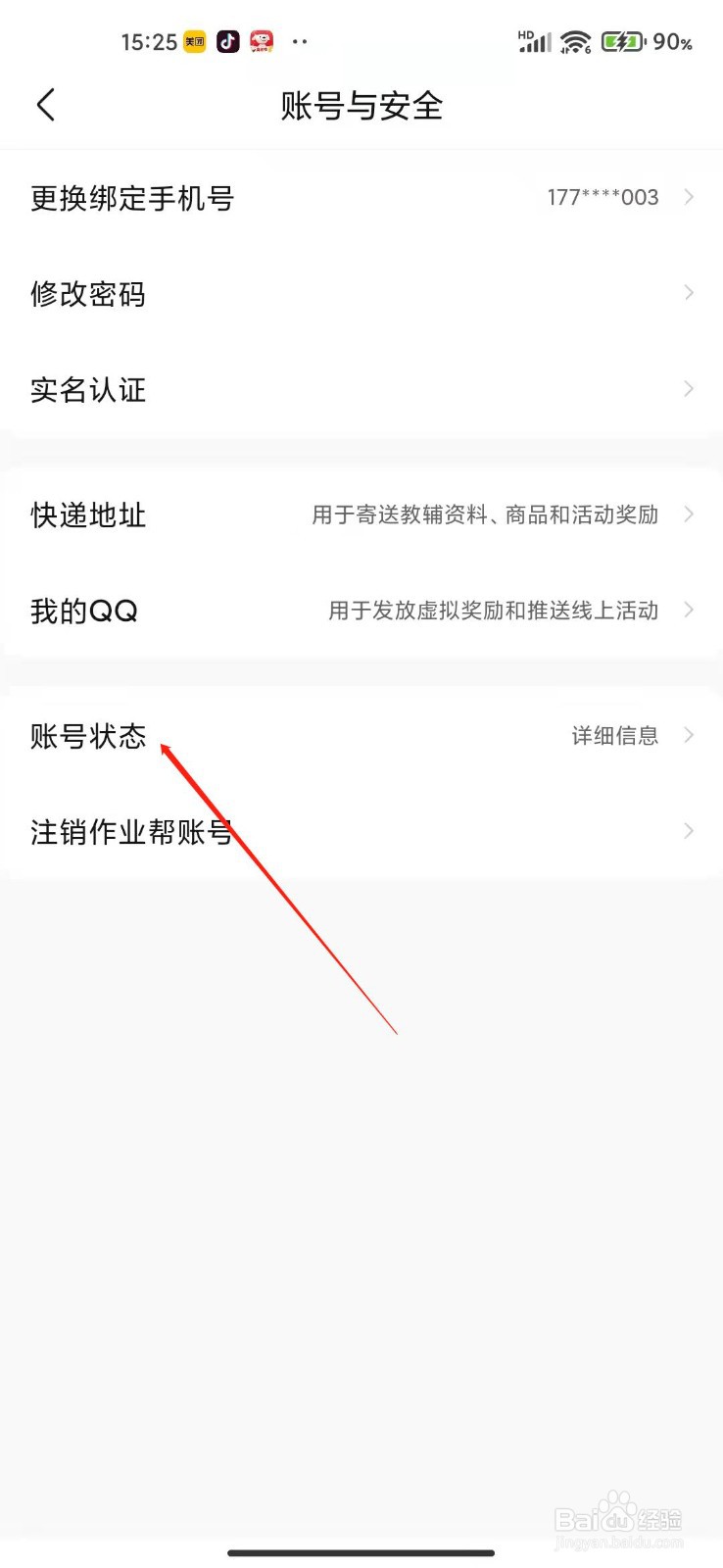Image resolution: width=723 pixels, height=1568 pixels.
Task: Expand the chevron beside 详细信息
Action: (x=690, y=735)
